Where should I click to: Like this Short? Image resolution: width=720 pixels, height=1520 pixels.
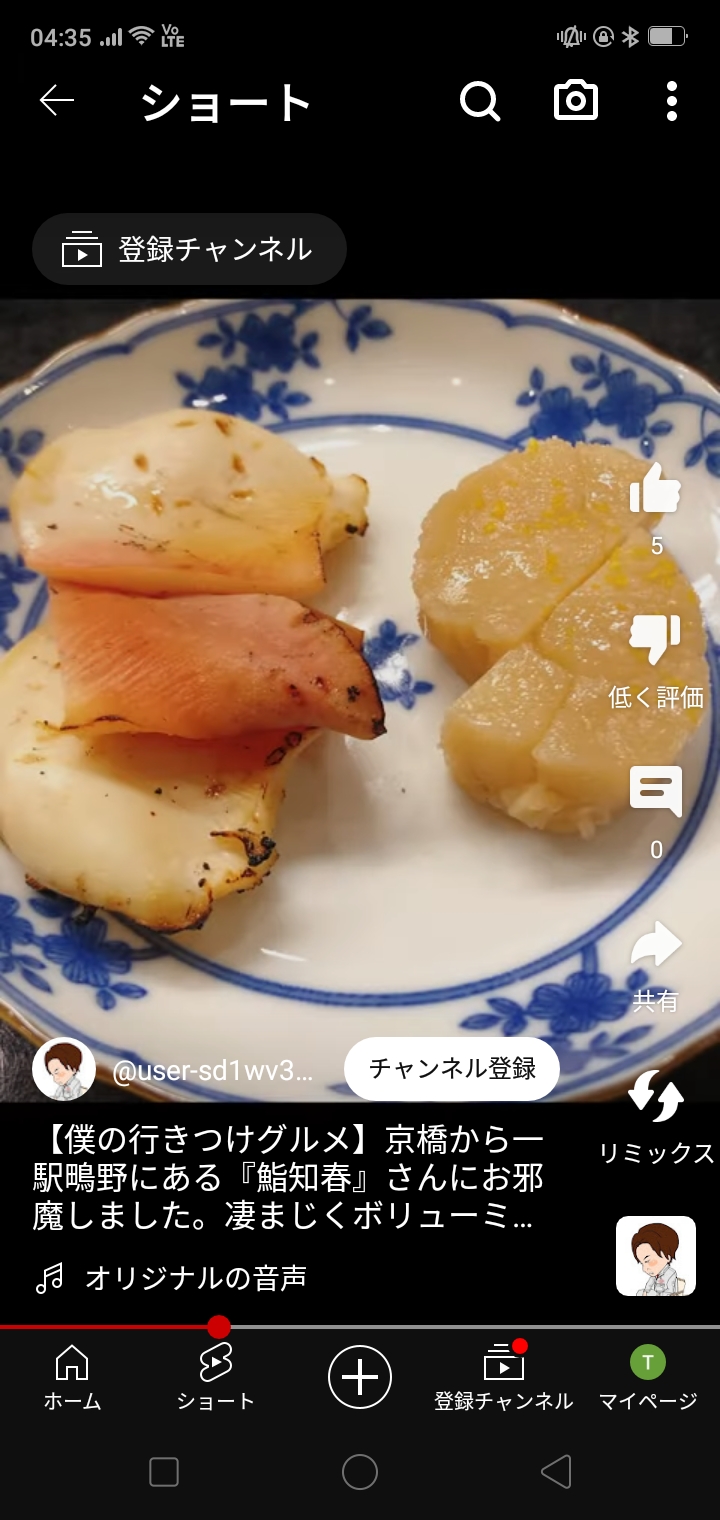click(656, 490)
